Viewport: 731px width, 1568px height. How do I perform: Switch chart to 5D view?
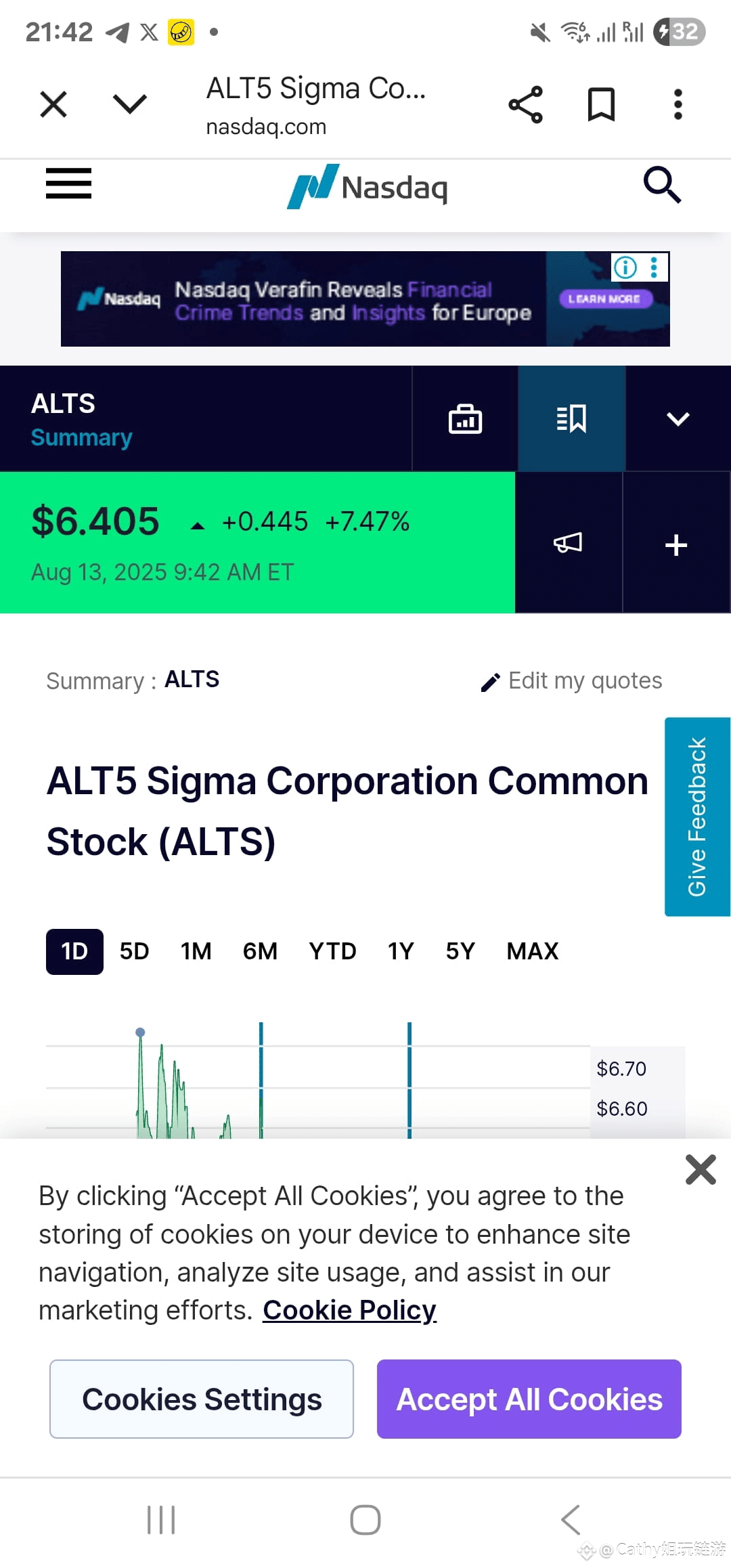133,951
